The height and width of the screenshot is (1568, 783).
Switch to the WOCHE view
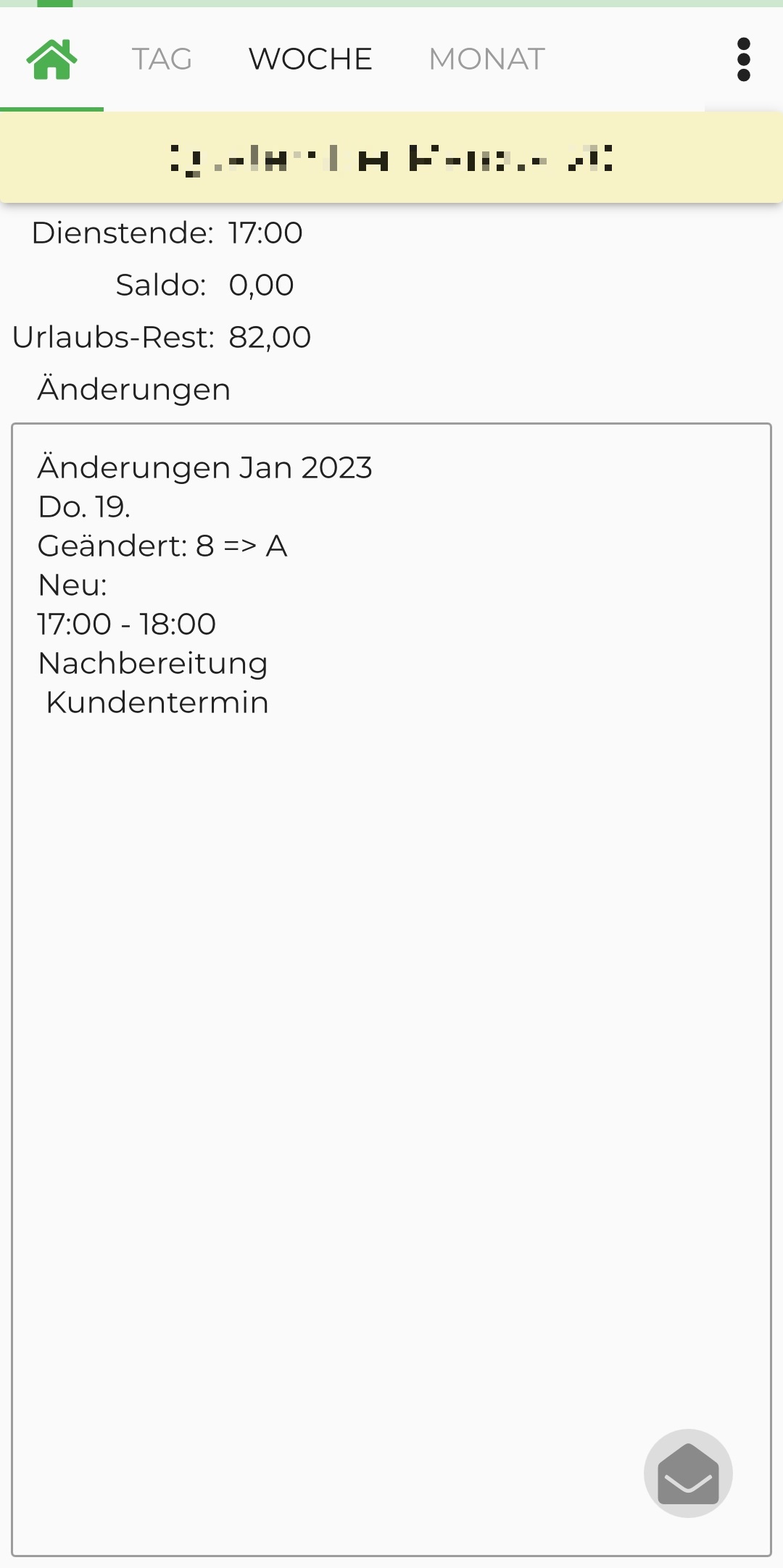(310, 59)
